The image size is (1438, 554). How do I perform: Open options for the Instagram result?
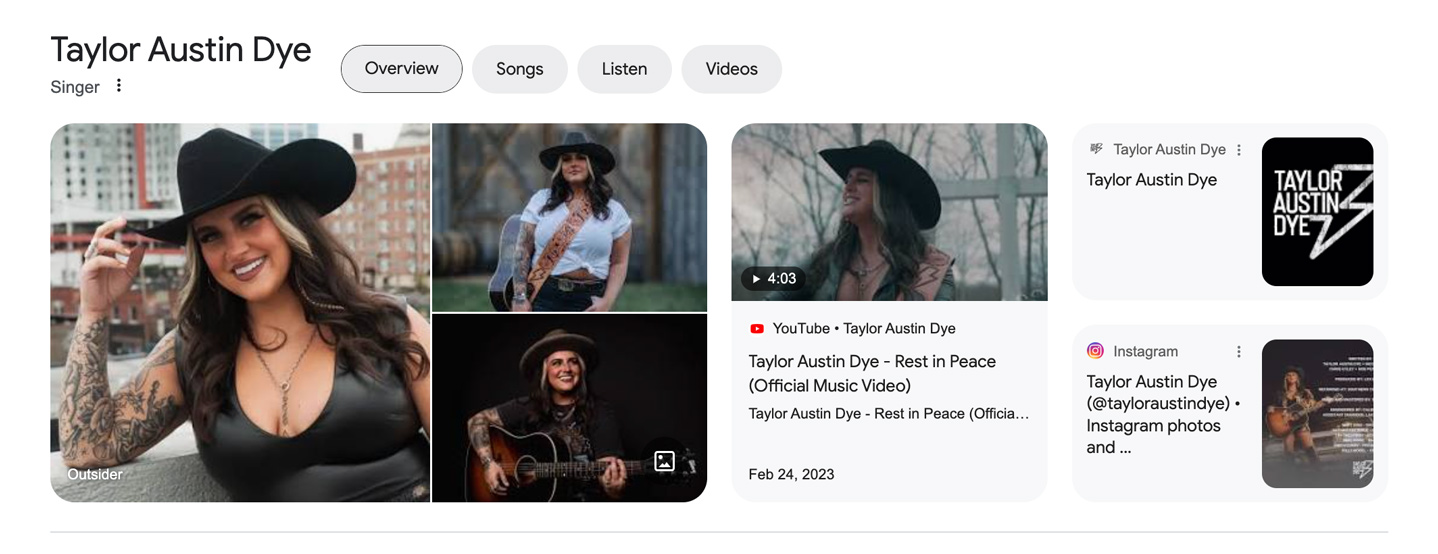coord(1239,352)
